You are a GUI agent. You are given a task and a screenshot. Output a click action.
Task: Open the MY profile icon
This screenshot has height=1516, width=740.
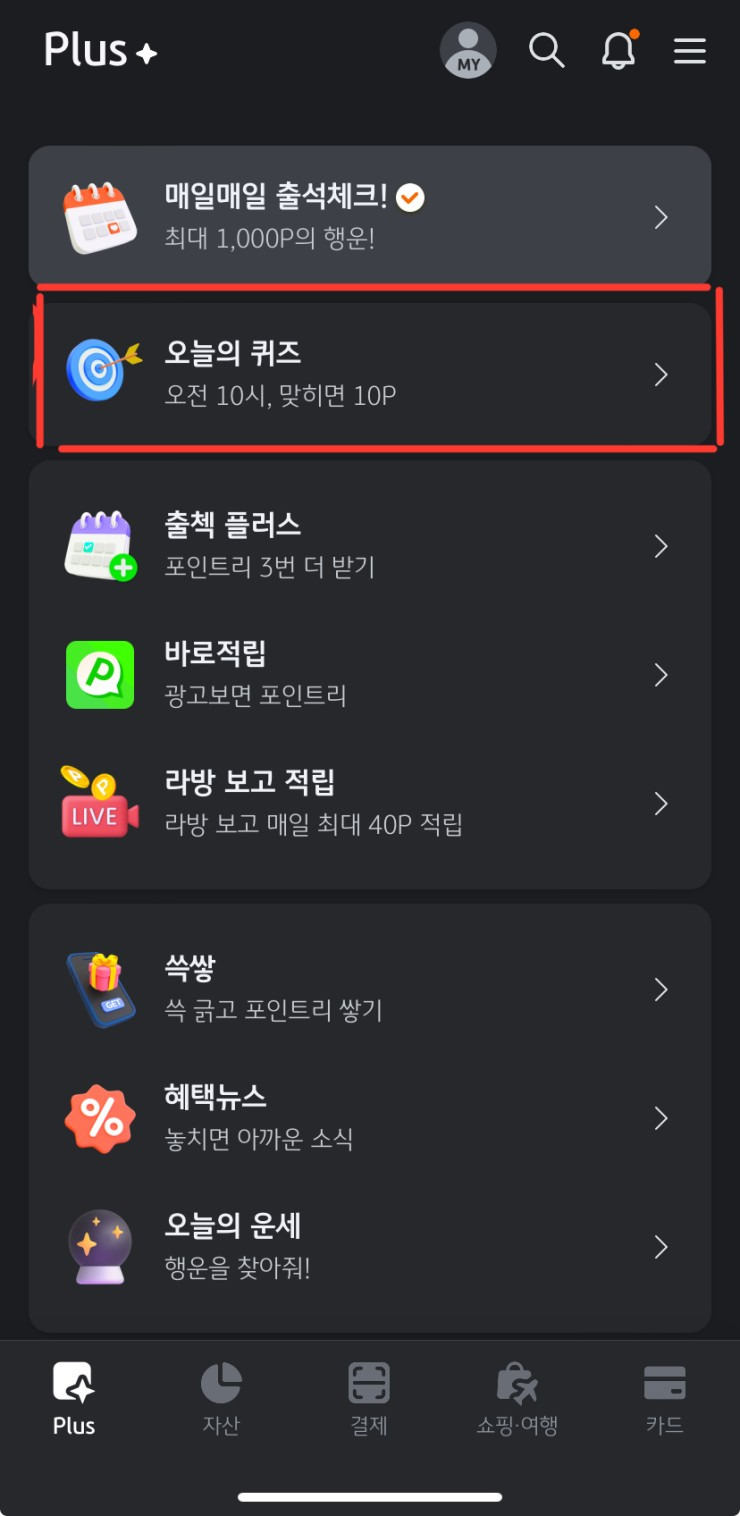pos(468,50)
